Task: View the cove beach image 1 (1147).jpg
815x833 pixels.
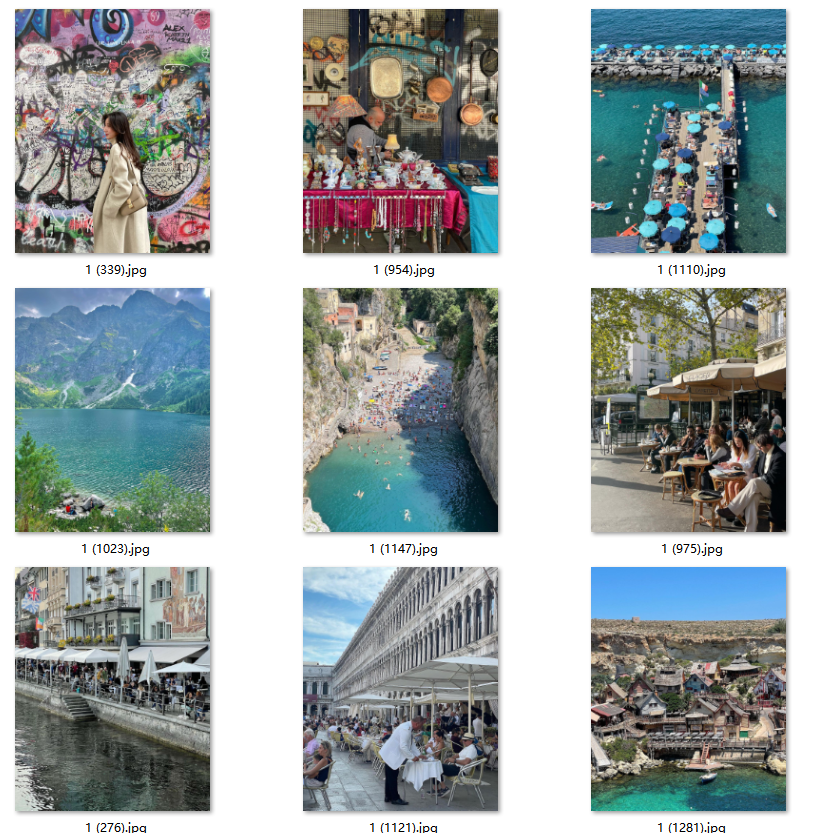Action: (400, 410)
